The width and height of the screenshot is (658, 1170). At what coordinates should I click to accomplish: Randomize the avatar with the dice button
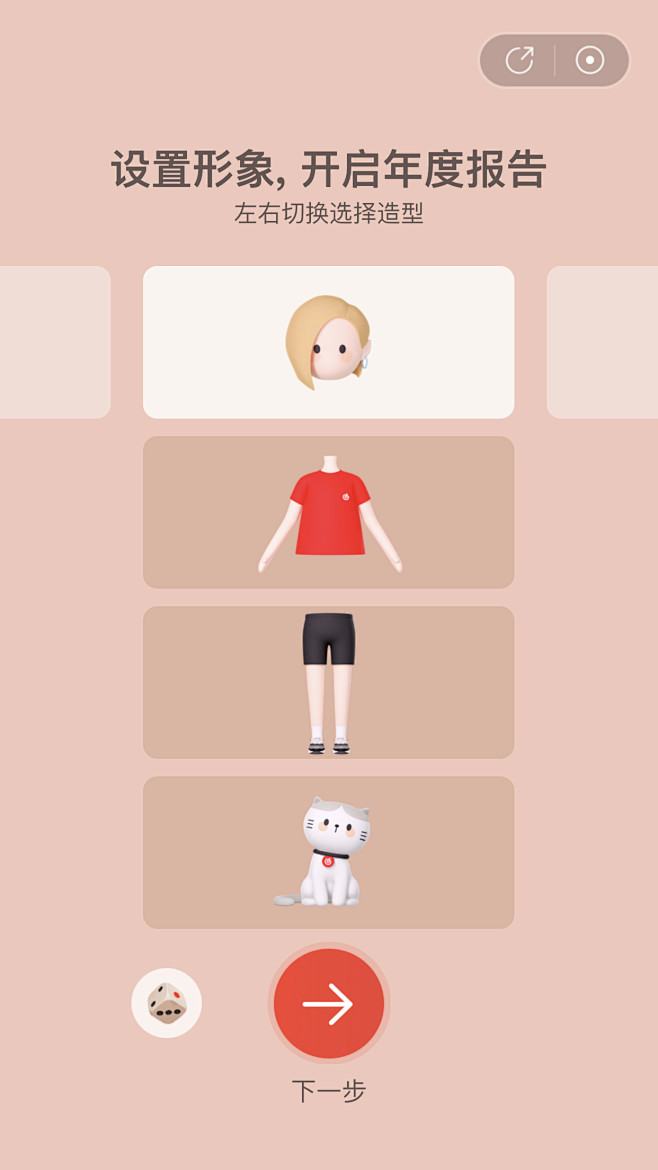coord(166,1003)
